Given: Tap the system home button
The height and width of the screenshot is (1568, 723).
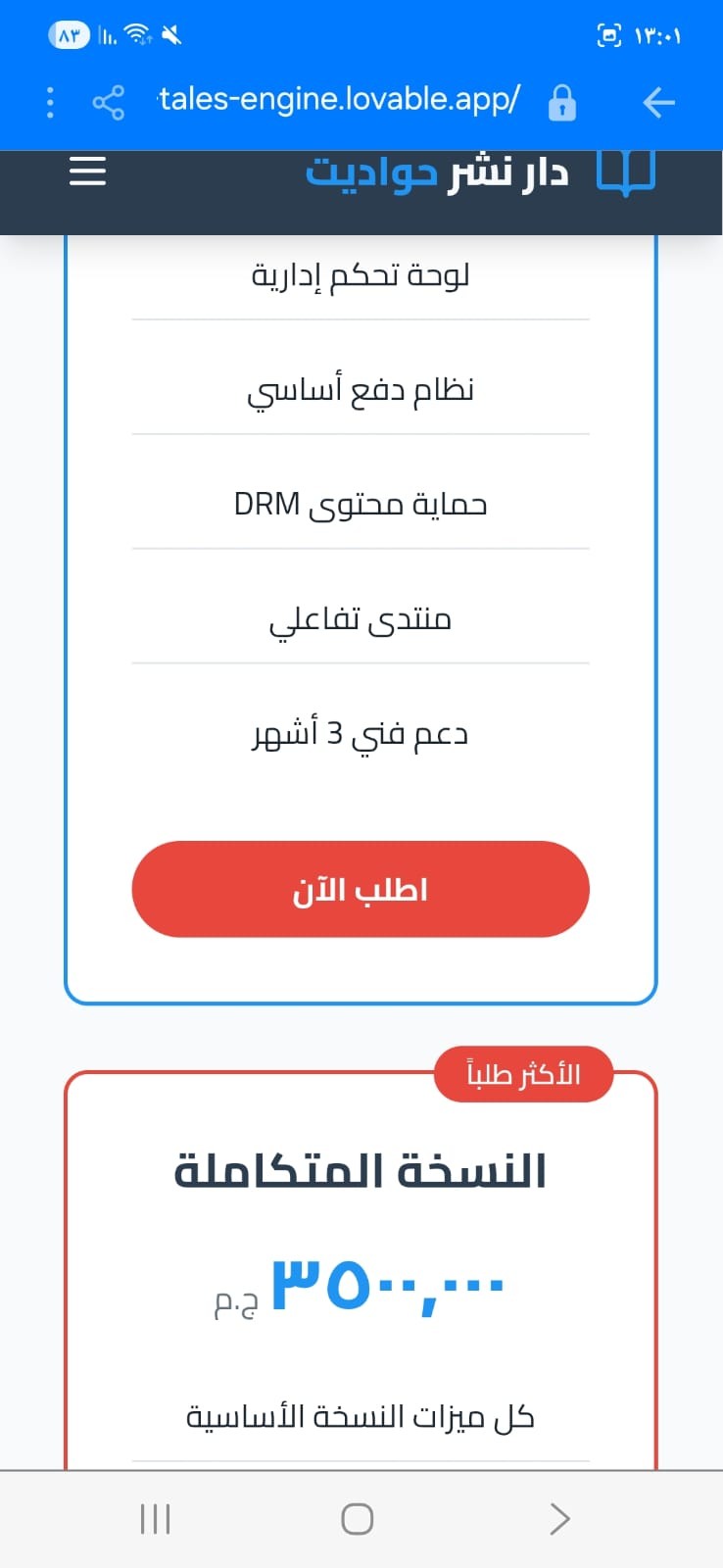Looking at the screenshot, I should tap(358, 1519).
